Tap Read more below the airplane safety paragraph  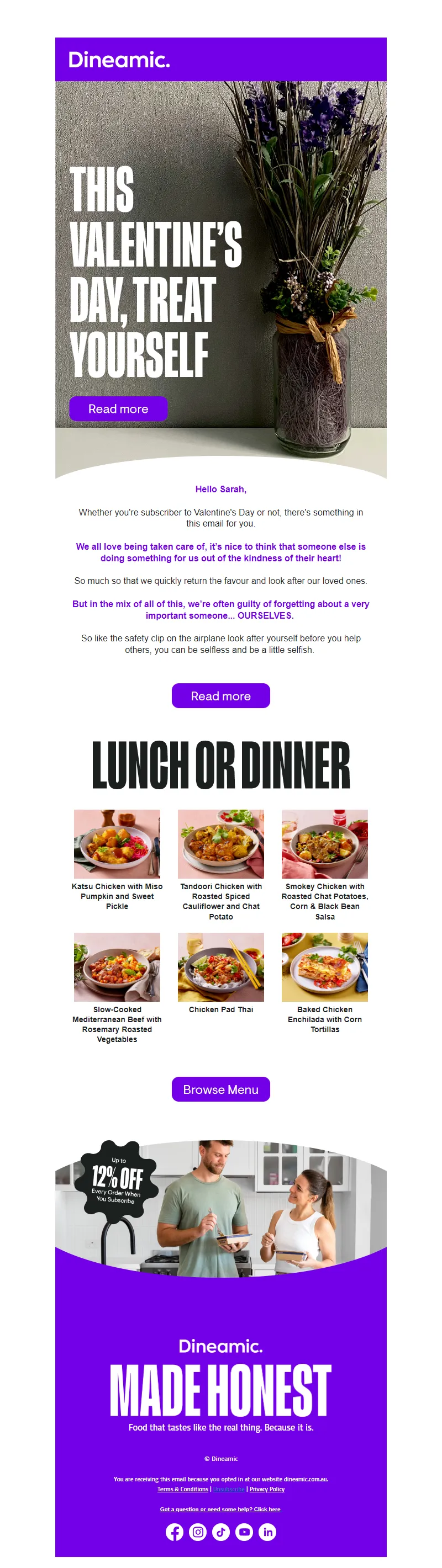click(x=220, y=696)
